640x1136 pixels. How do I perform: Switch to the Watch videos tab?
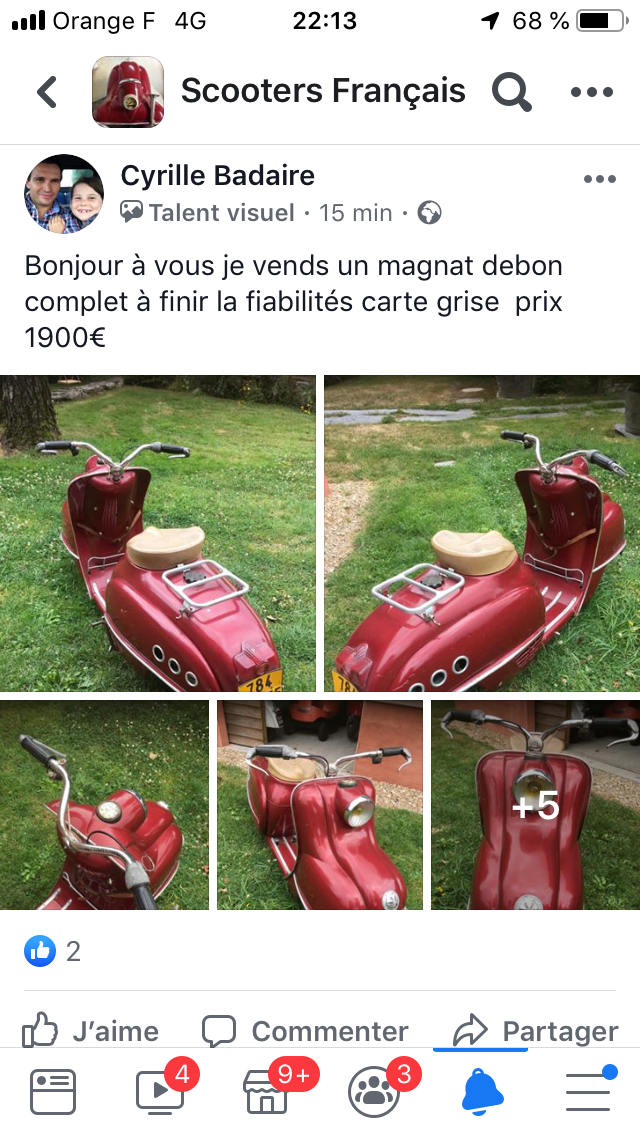pos(160,1091)
